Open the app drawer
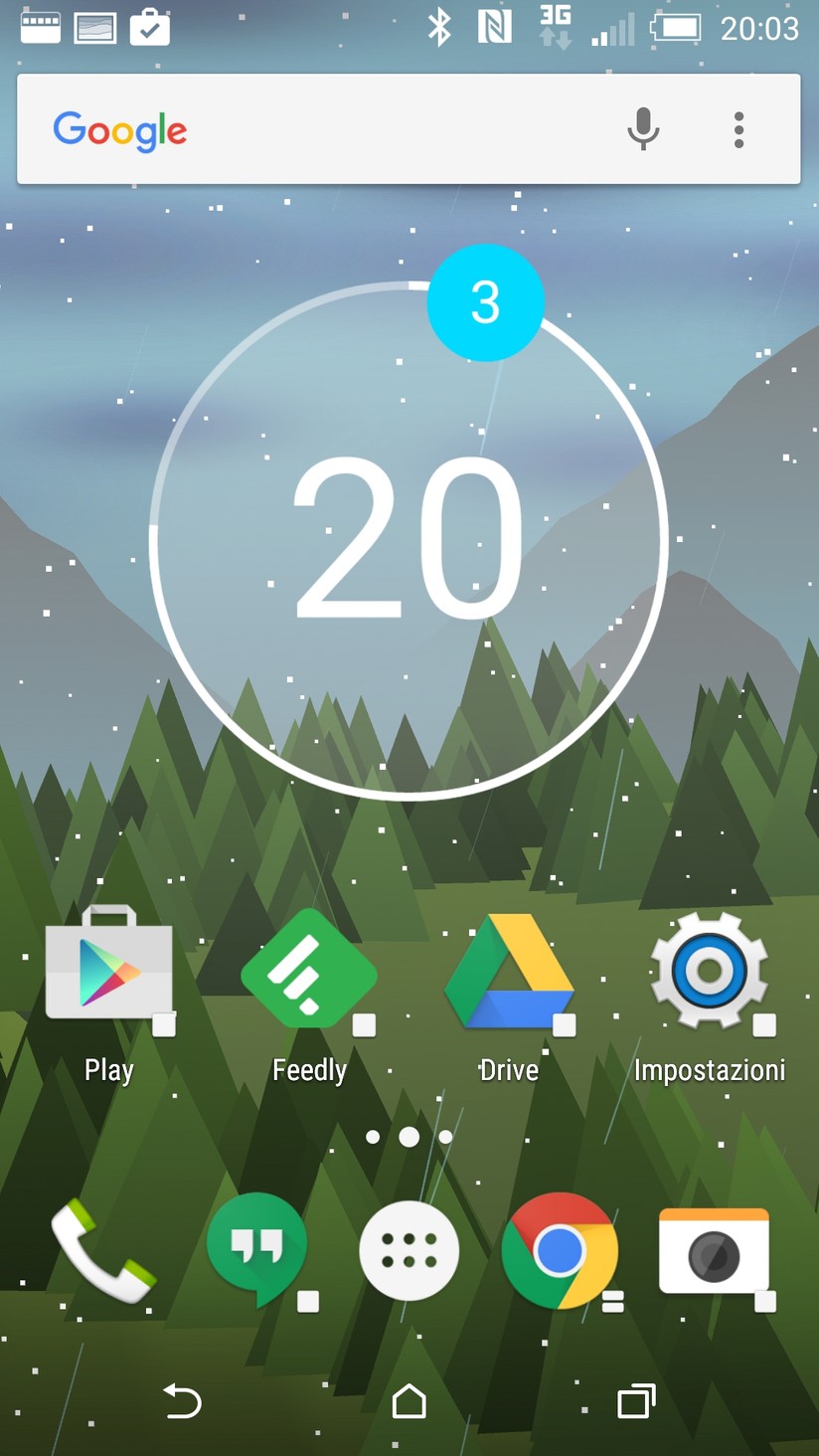The height and width of the screenshot is (1456, 819). click(409, 1250)
